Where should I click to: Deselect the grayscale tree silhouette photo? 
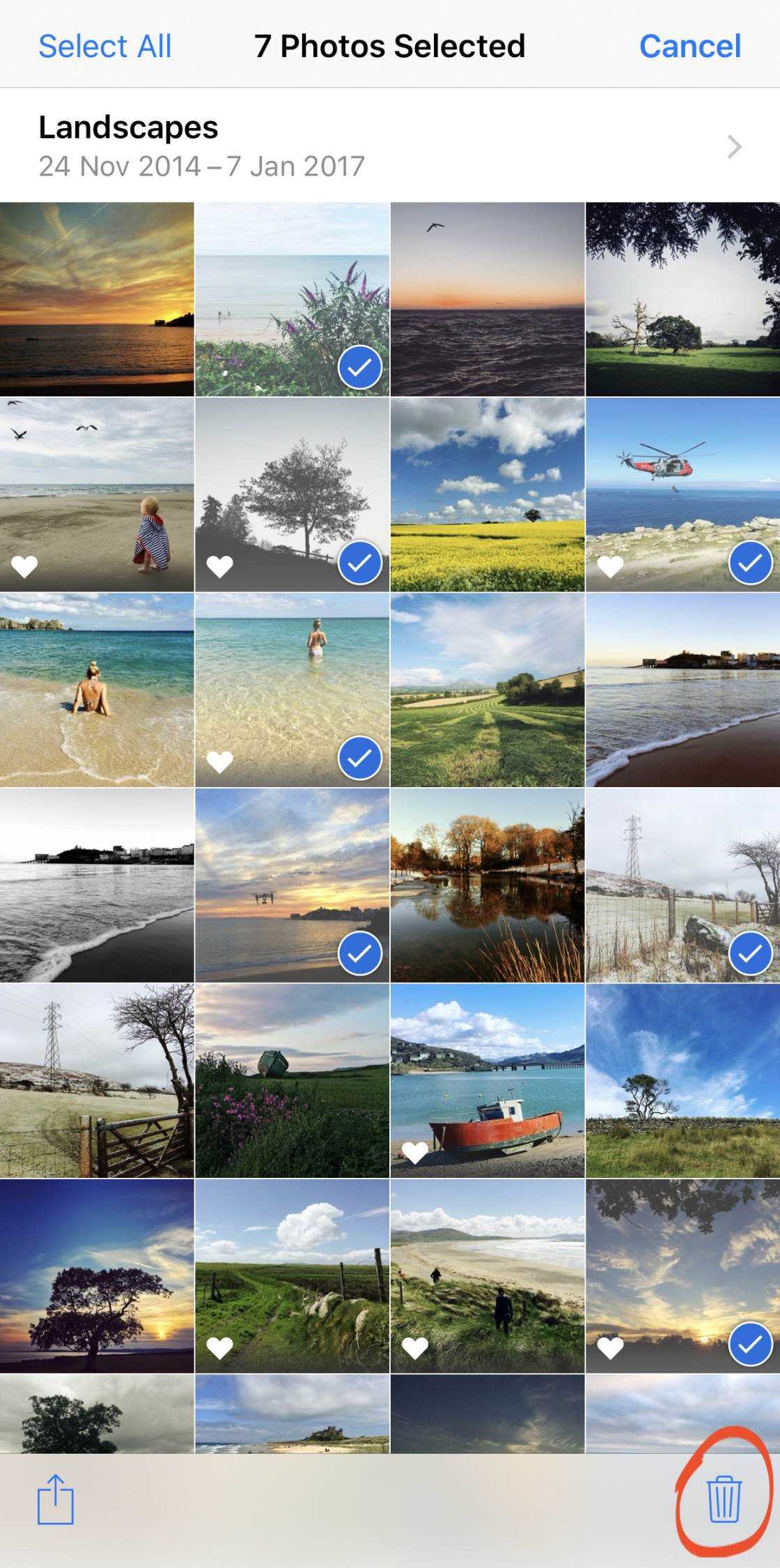pos(292,495)
